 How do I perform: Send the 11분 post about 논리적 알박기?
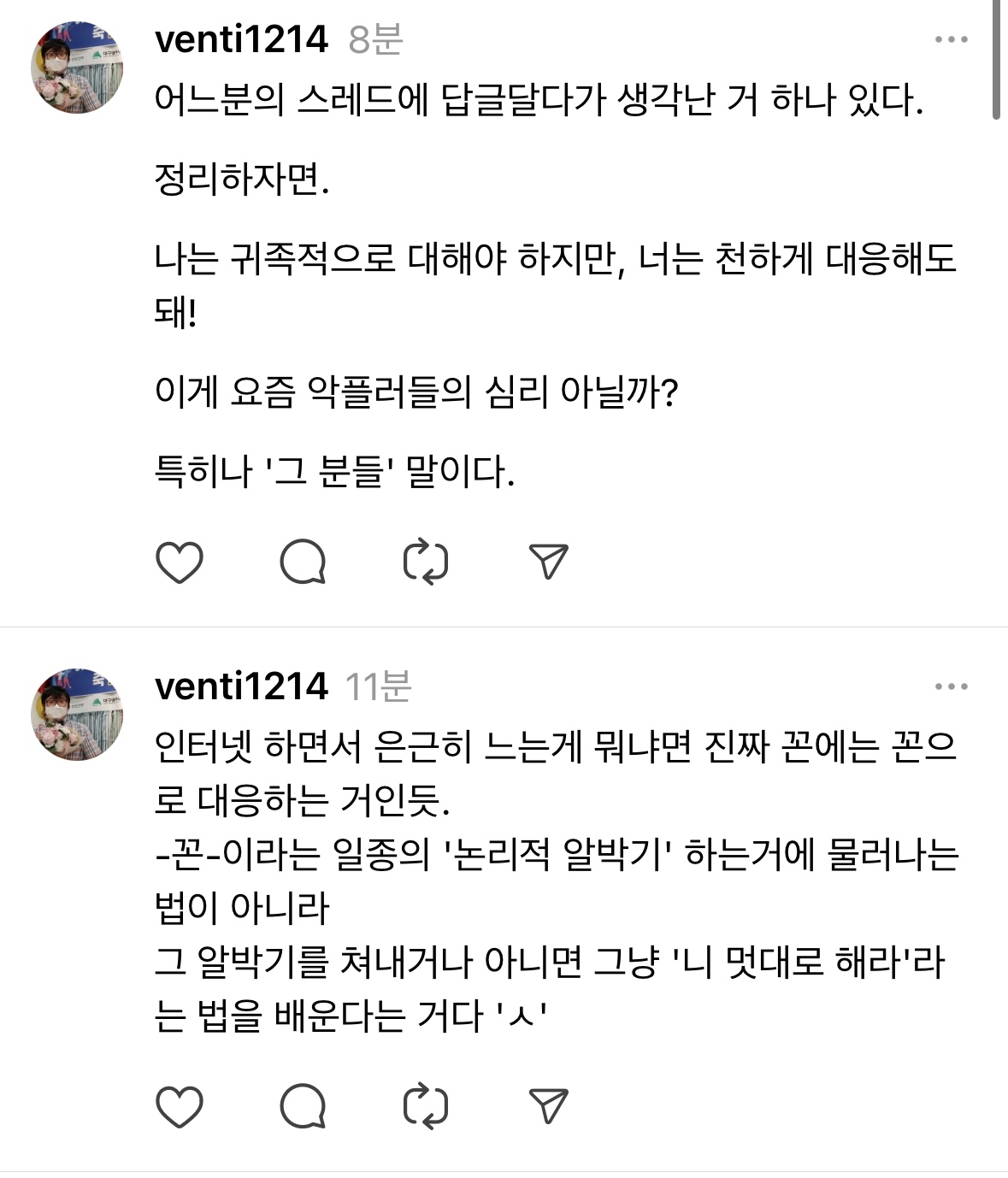coord(549,1105)
